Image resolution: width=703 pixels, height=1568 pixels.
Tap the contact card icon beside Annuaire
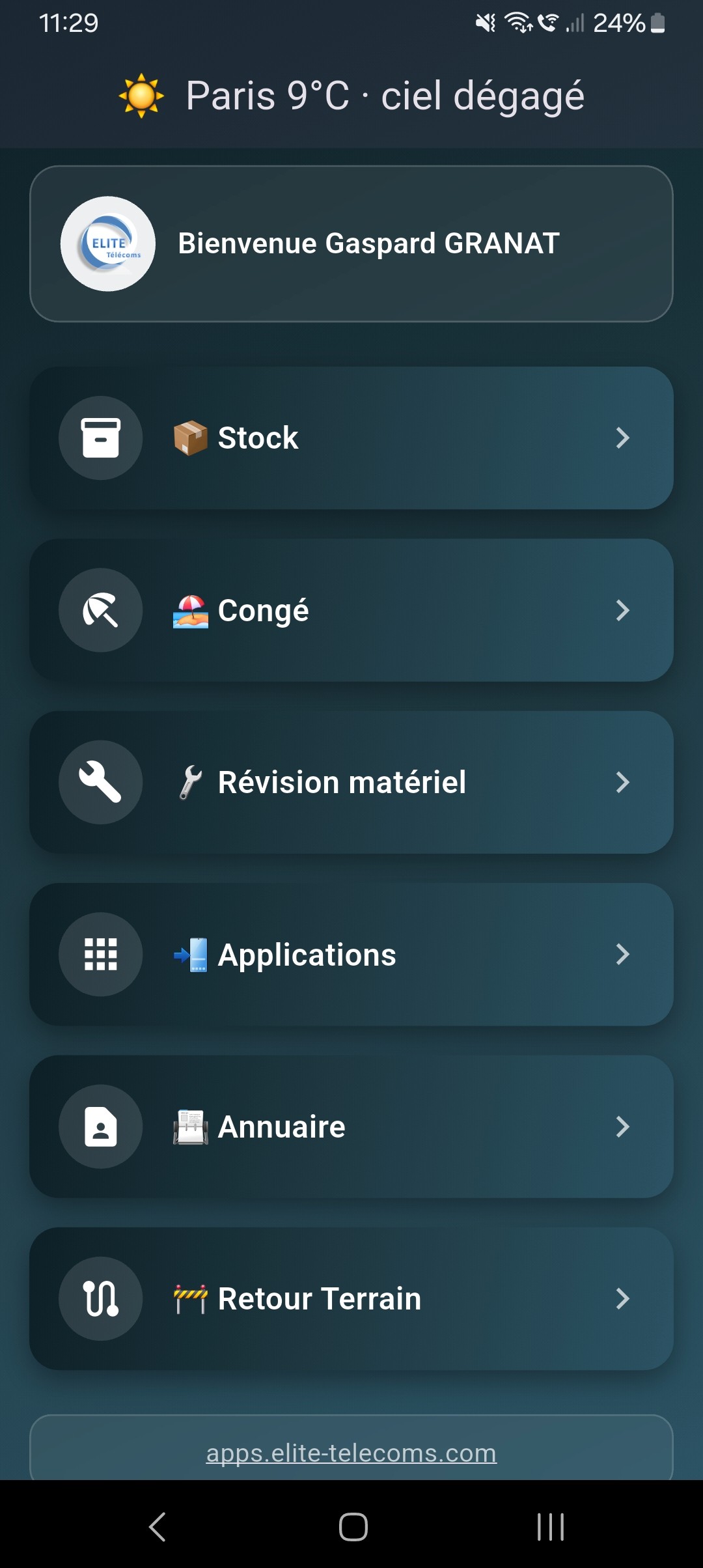[x=100, y=1127]
